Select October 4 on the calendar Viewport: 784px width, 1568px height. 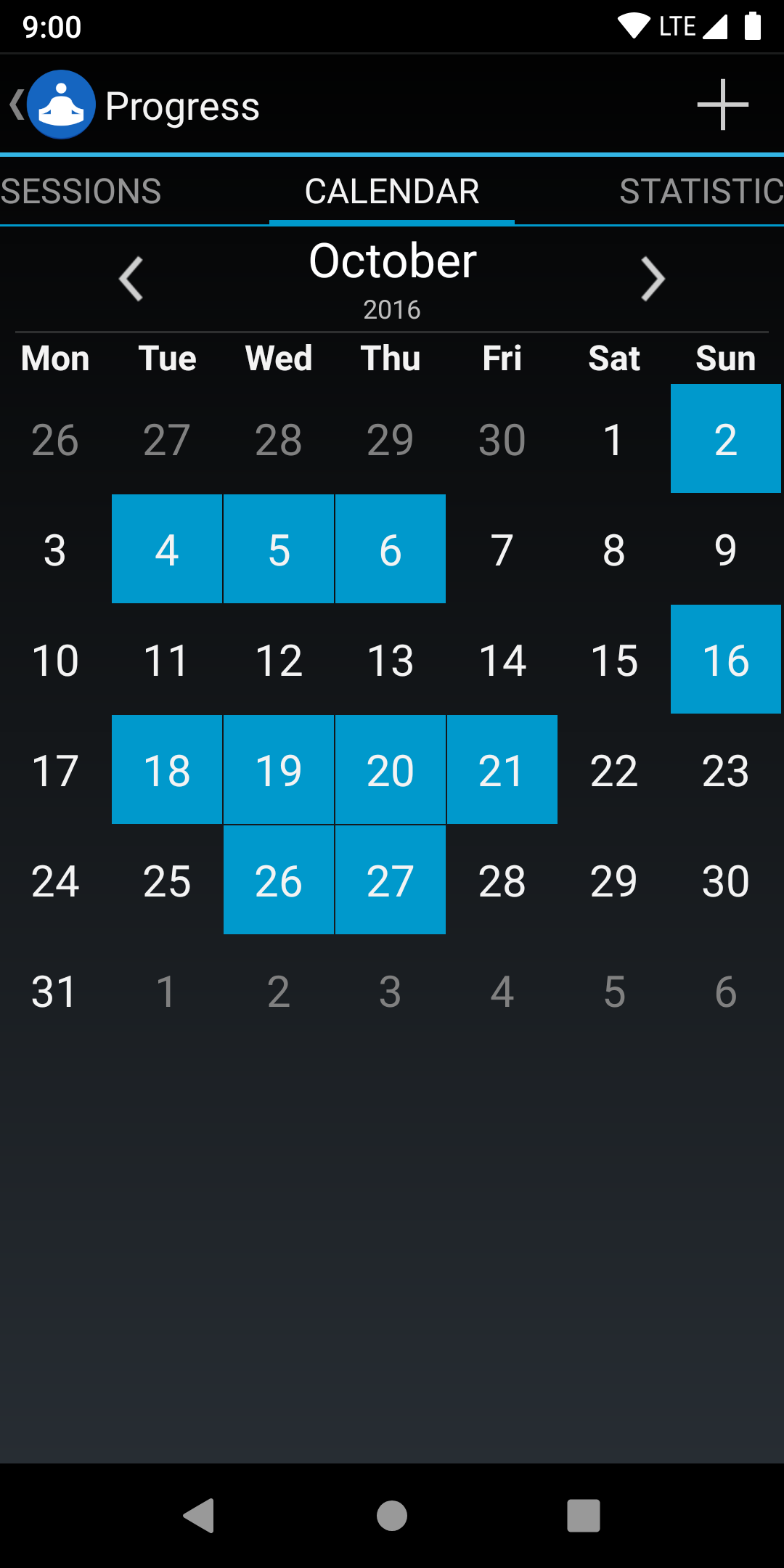point(167,550)
